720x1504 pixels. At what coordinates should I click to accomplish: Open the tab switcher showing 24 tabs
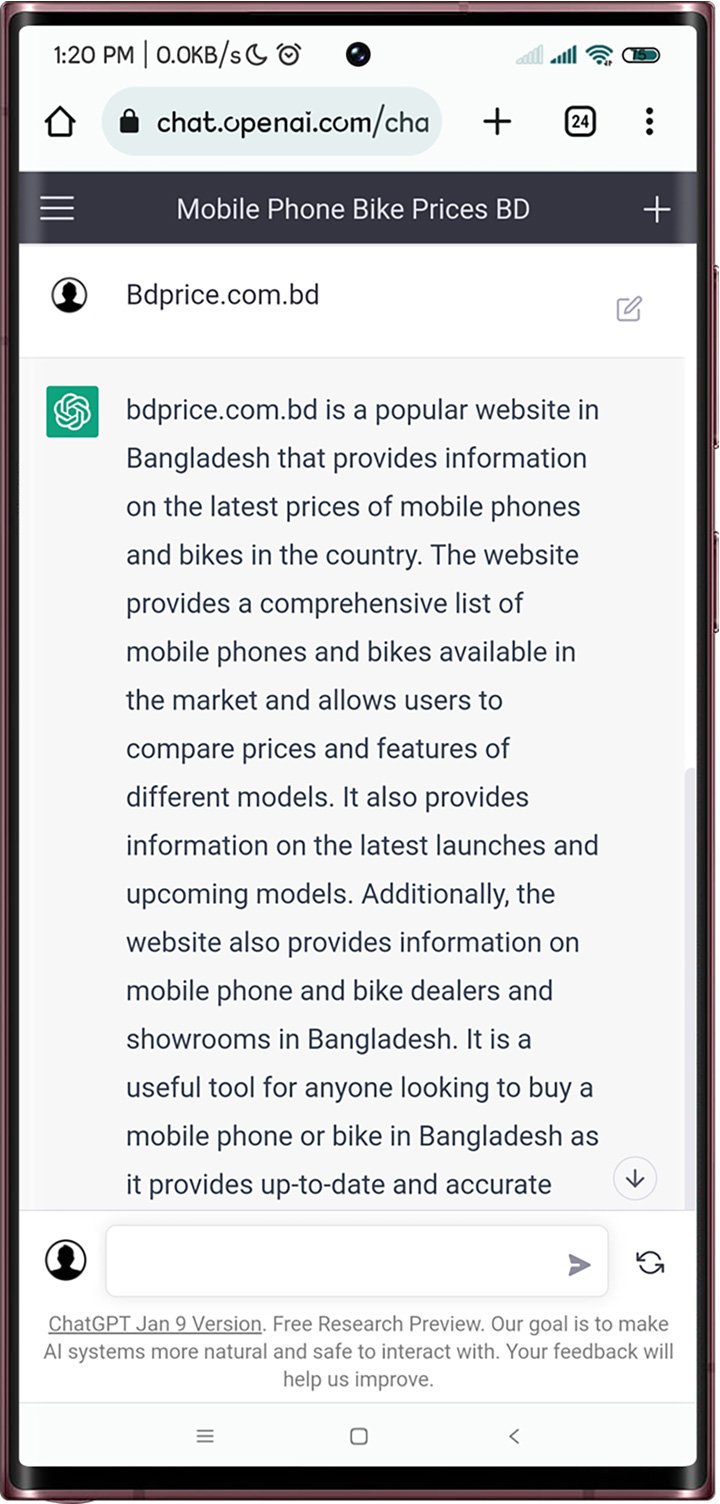580,122
